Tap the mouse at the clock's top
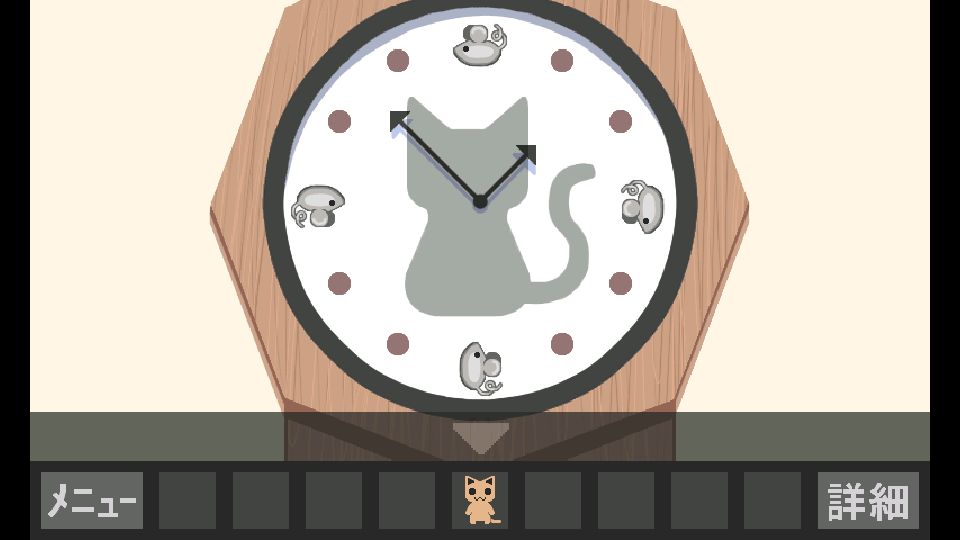 (479, 46)
